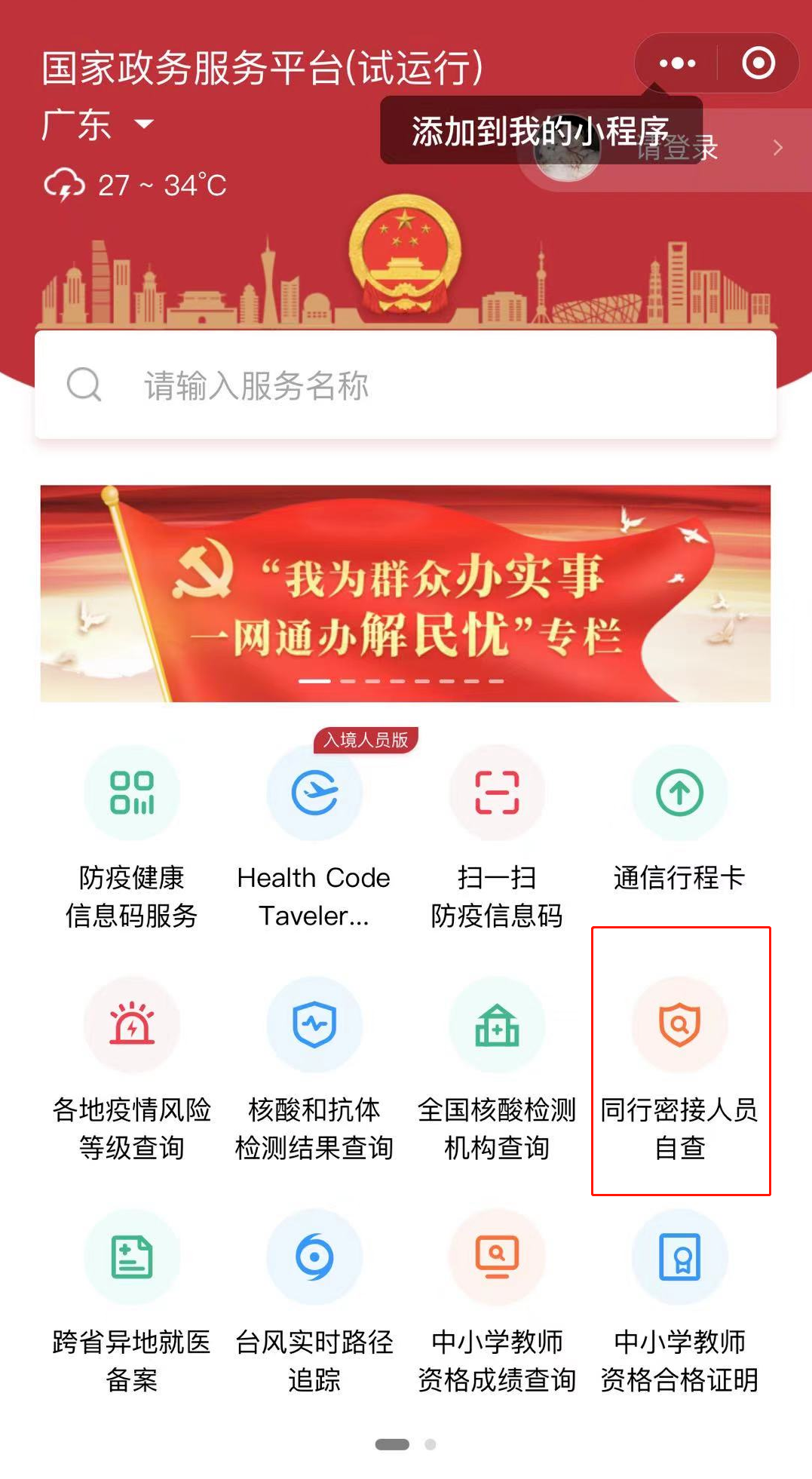Open 中小学教师资格合格证明

click(x=679, y=1297)
